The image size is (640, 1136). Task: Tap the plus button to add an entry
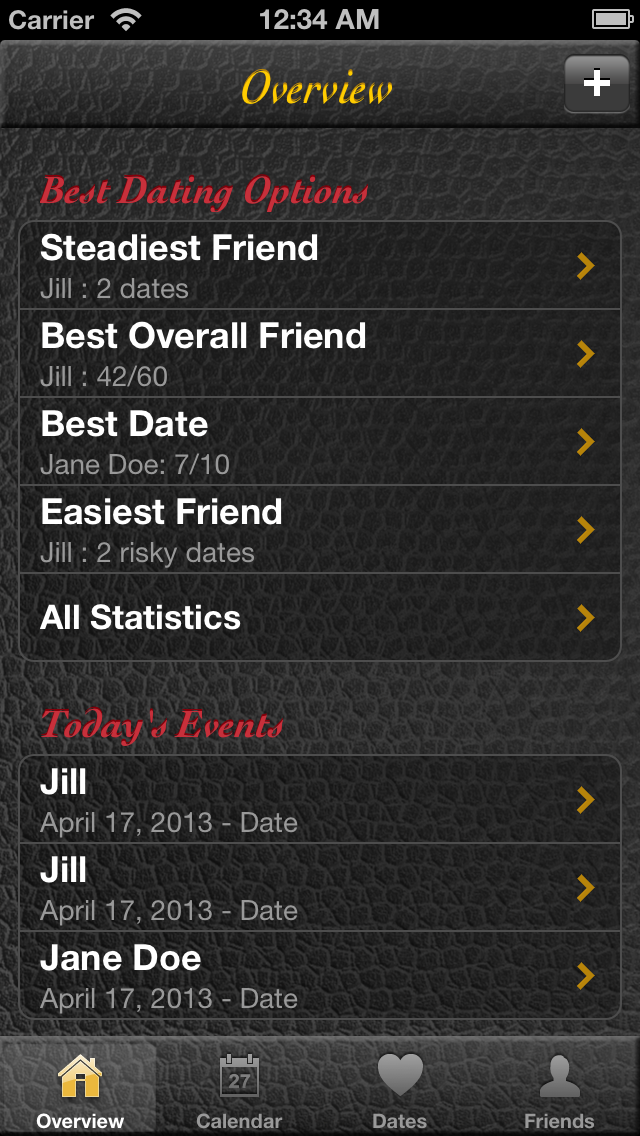pos(597,84)
